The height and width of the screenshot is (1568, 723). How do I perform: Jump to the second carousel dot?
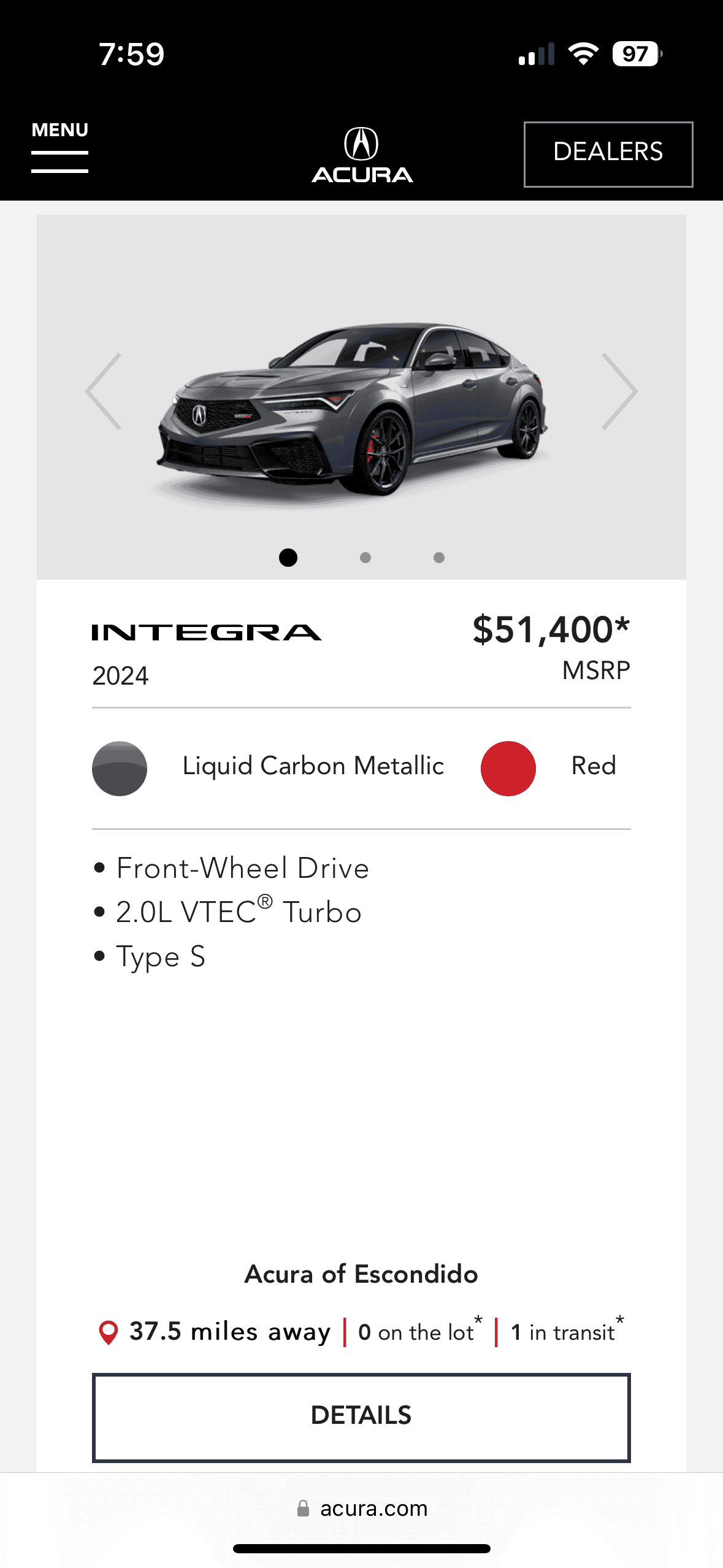(x=365, y=558)
